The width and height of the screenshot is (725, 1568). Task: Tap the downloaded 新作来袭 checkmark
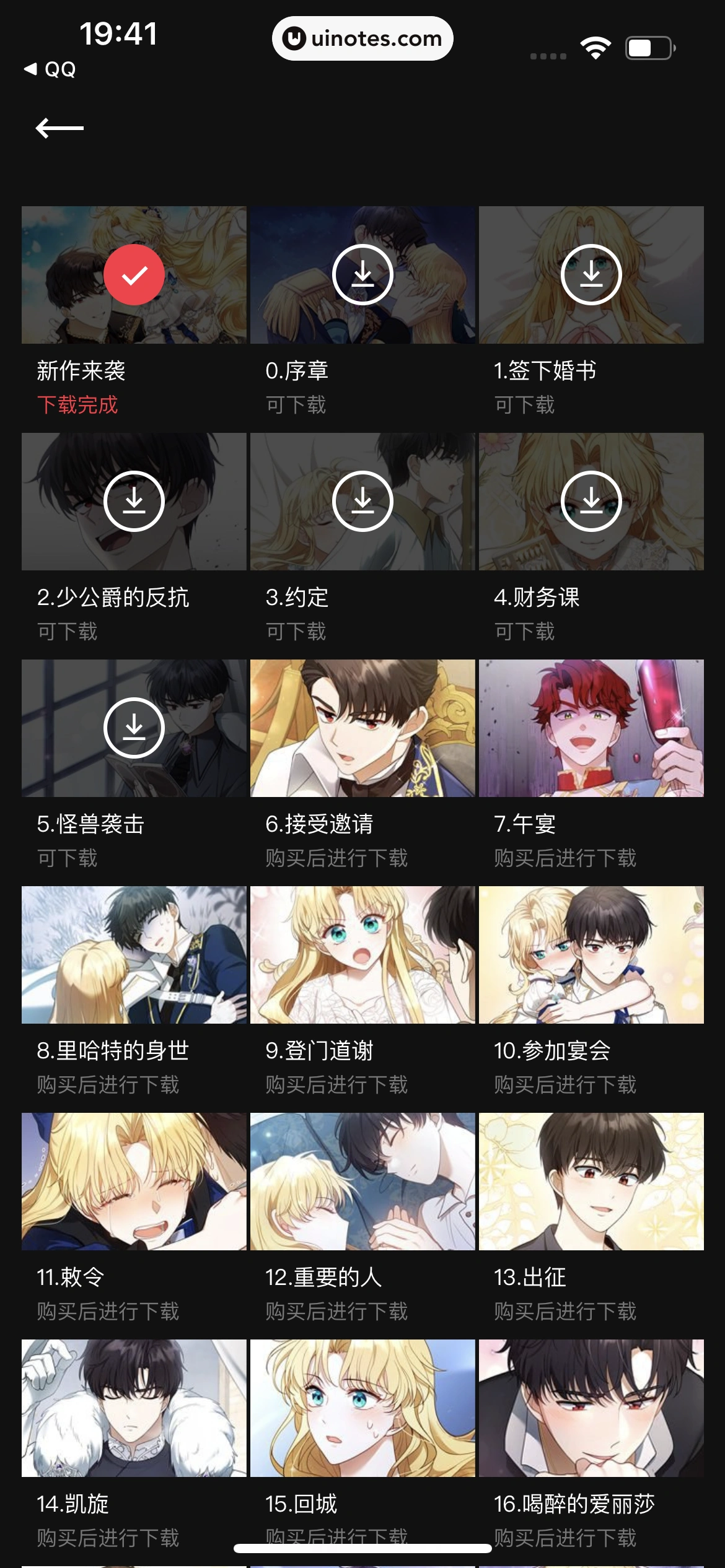(x=134, y=274)
